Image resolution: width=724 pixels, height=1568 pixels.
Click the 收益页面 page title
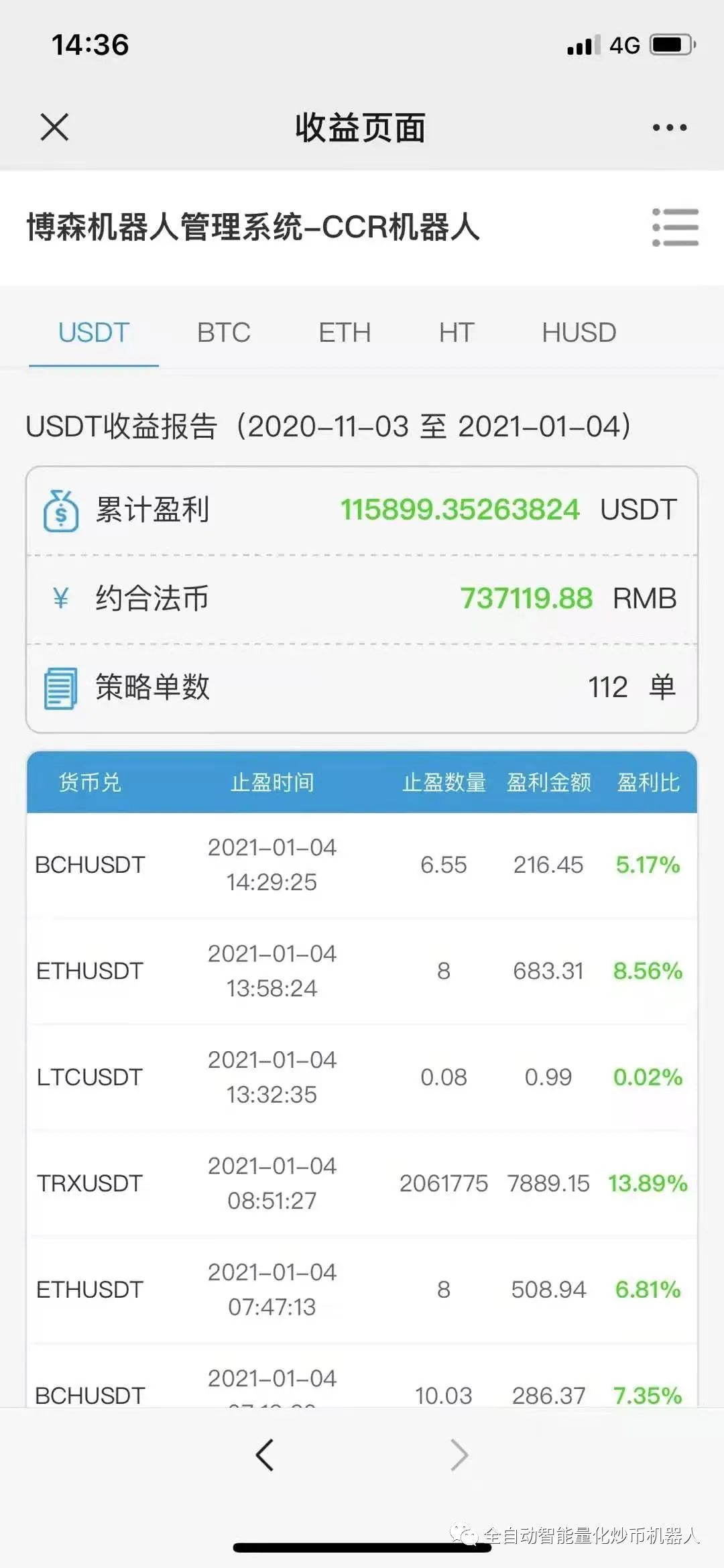(360, 127)
